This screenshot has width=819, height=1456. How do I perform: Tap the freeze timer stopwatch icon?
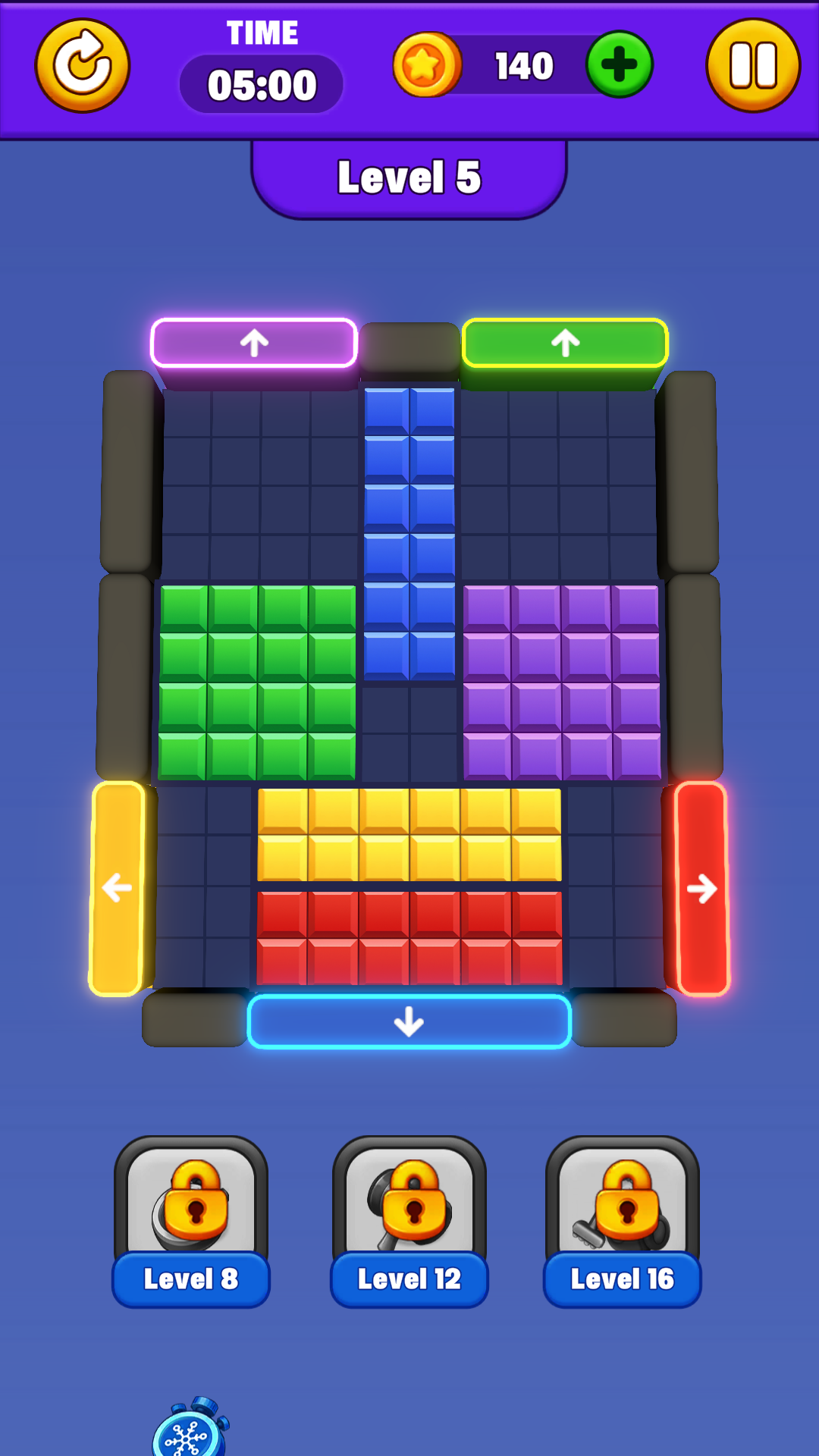[190, 1429]
